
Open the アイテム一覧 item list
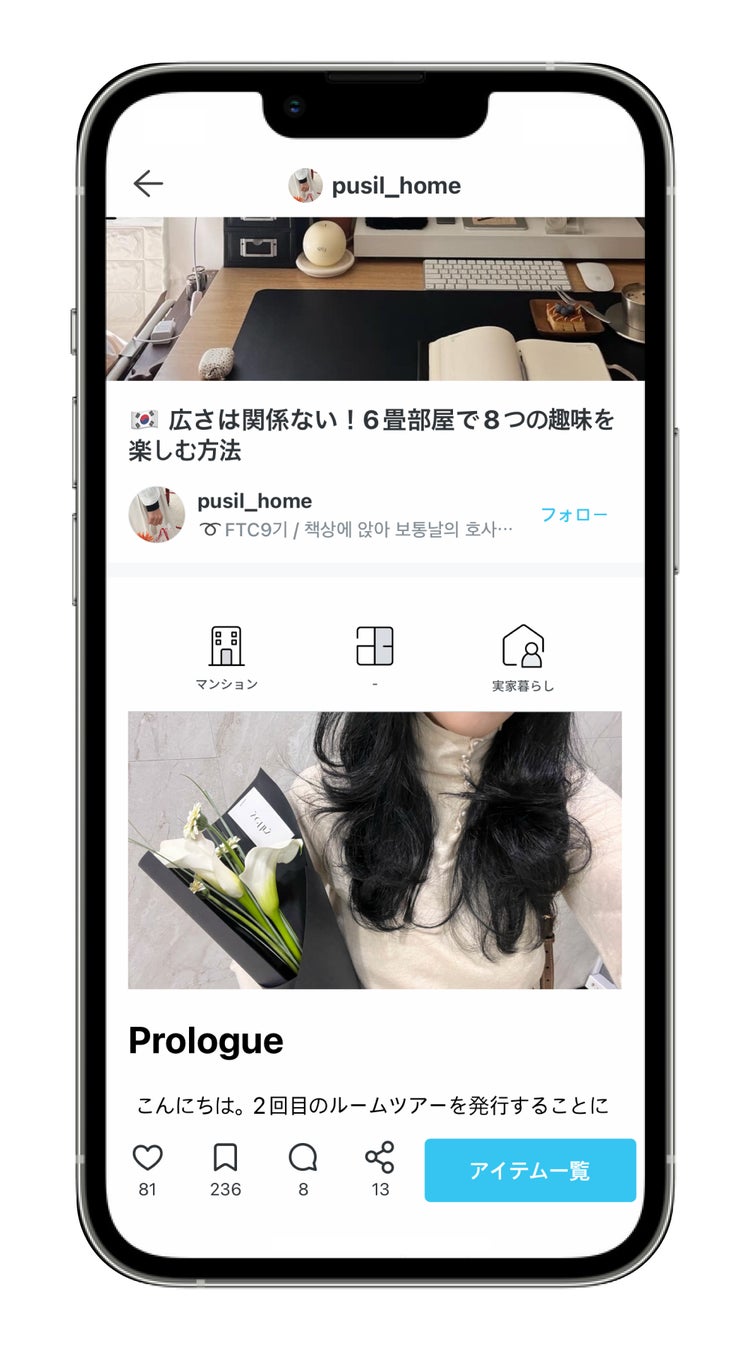tap(530, 1170)
